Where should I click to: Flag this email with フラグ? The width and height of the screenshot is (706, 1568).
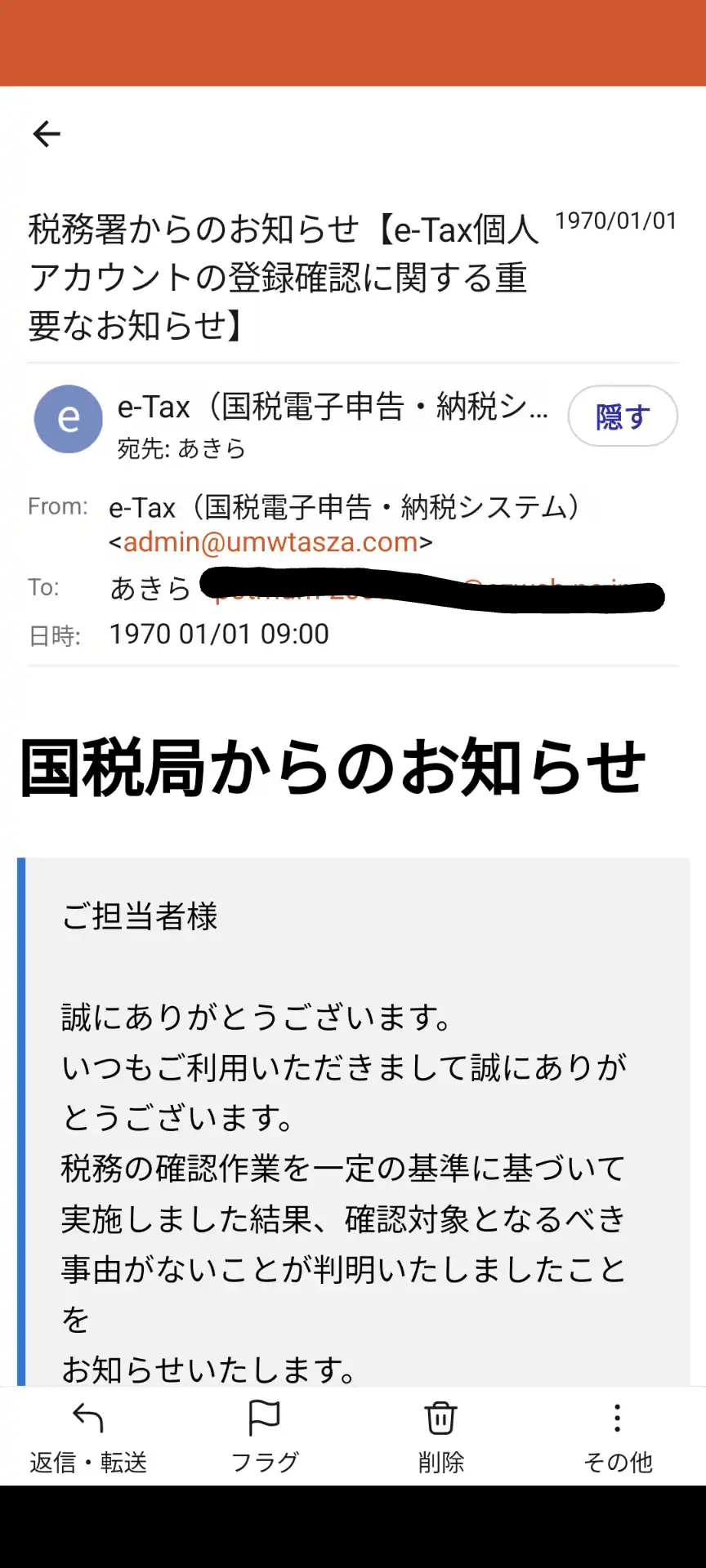click(265, 1437)
